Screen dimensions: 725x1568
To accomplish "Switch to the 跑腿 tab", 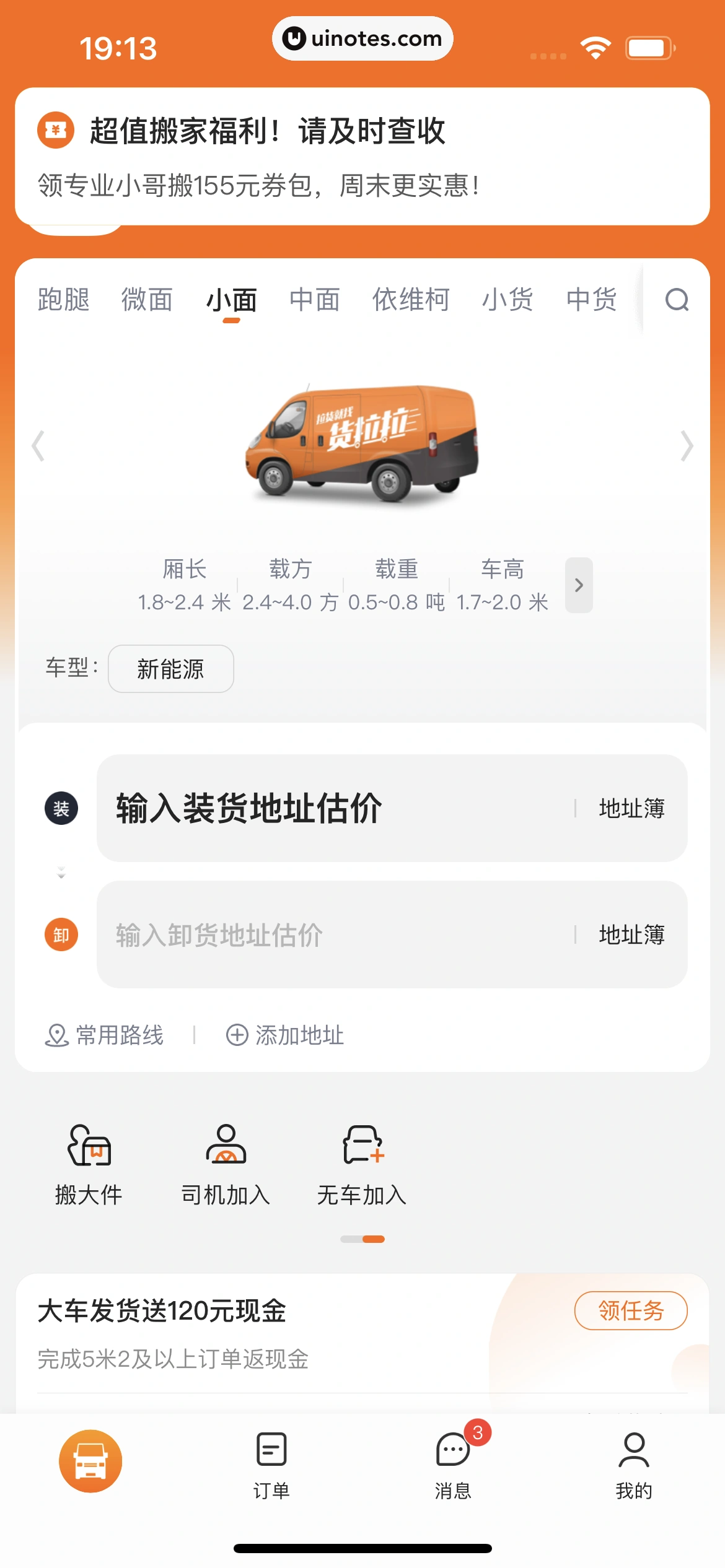I will pos(62,300).
